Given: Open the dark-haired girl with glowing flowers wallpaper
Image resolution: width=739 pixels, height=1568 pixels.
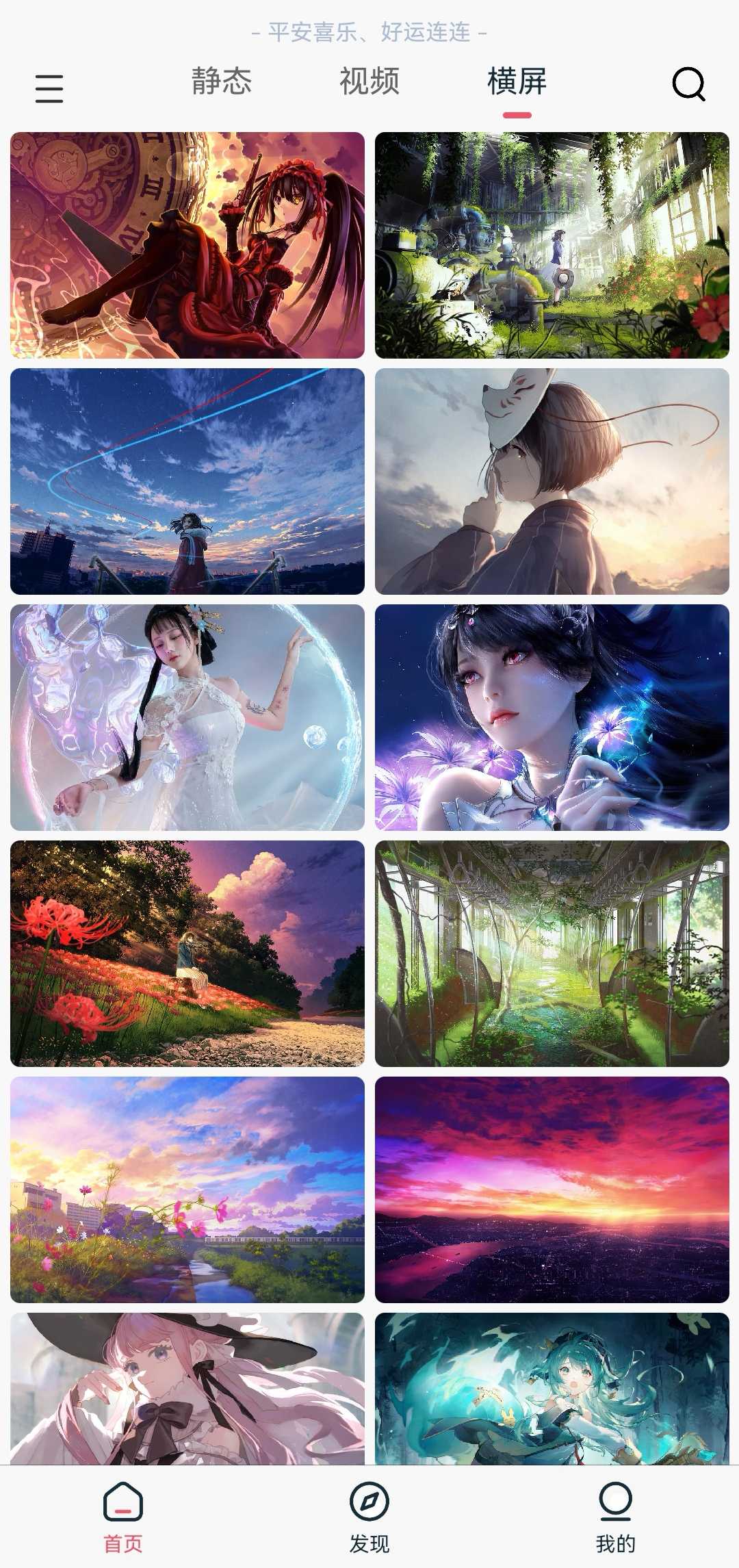Looking at the screenshot, I should [552, 717].
